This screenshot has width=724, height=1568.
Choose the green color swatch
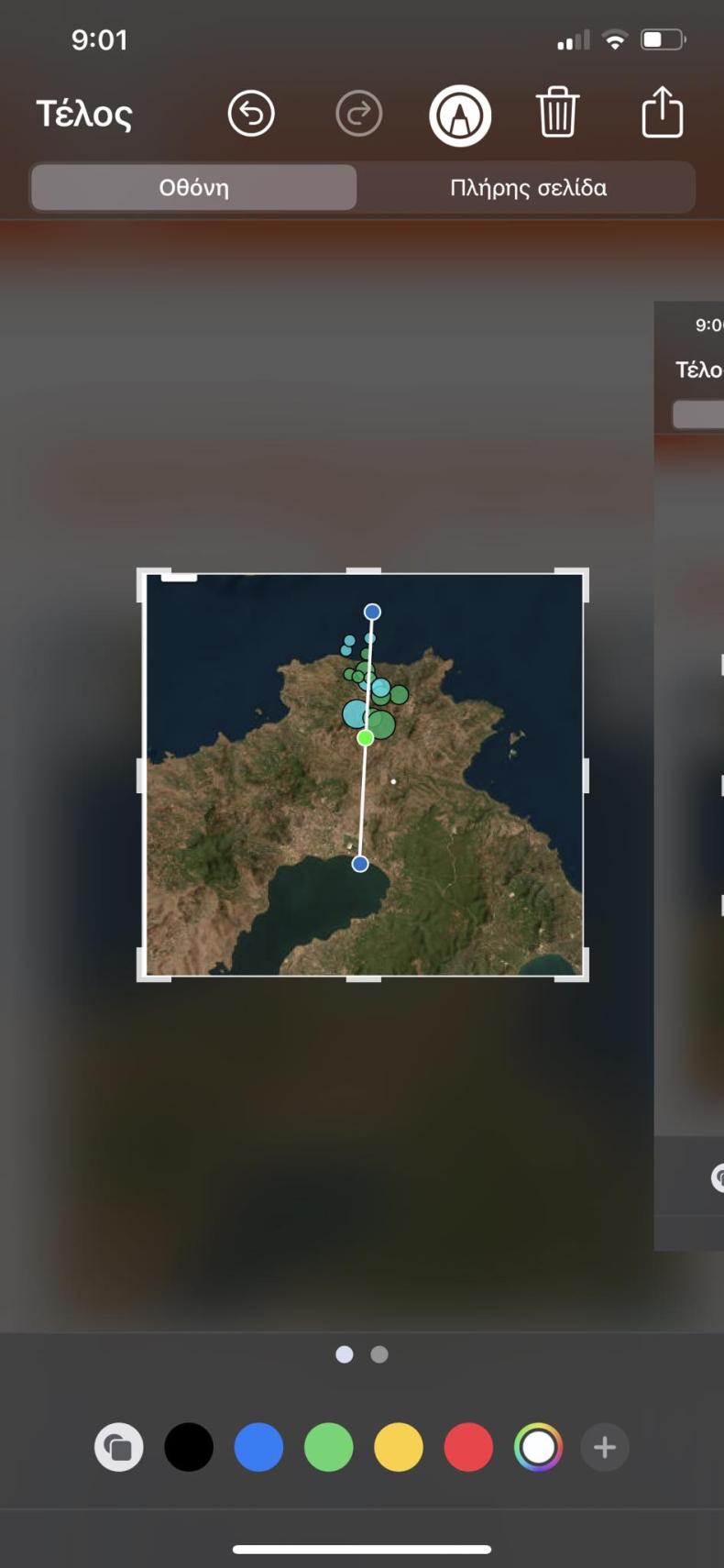pos(328,1448)
